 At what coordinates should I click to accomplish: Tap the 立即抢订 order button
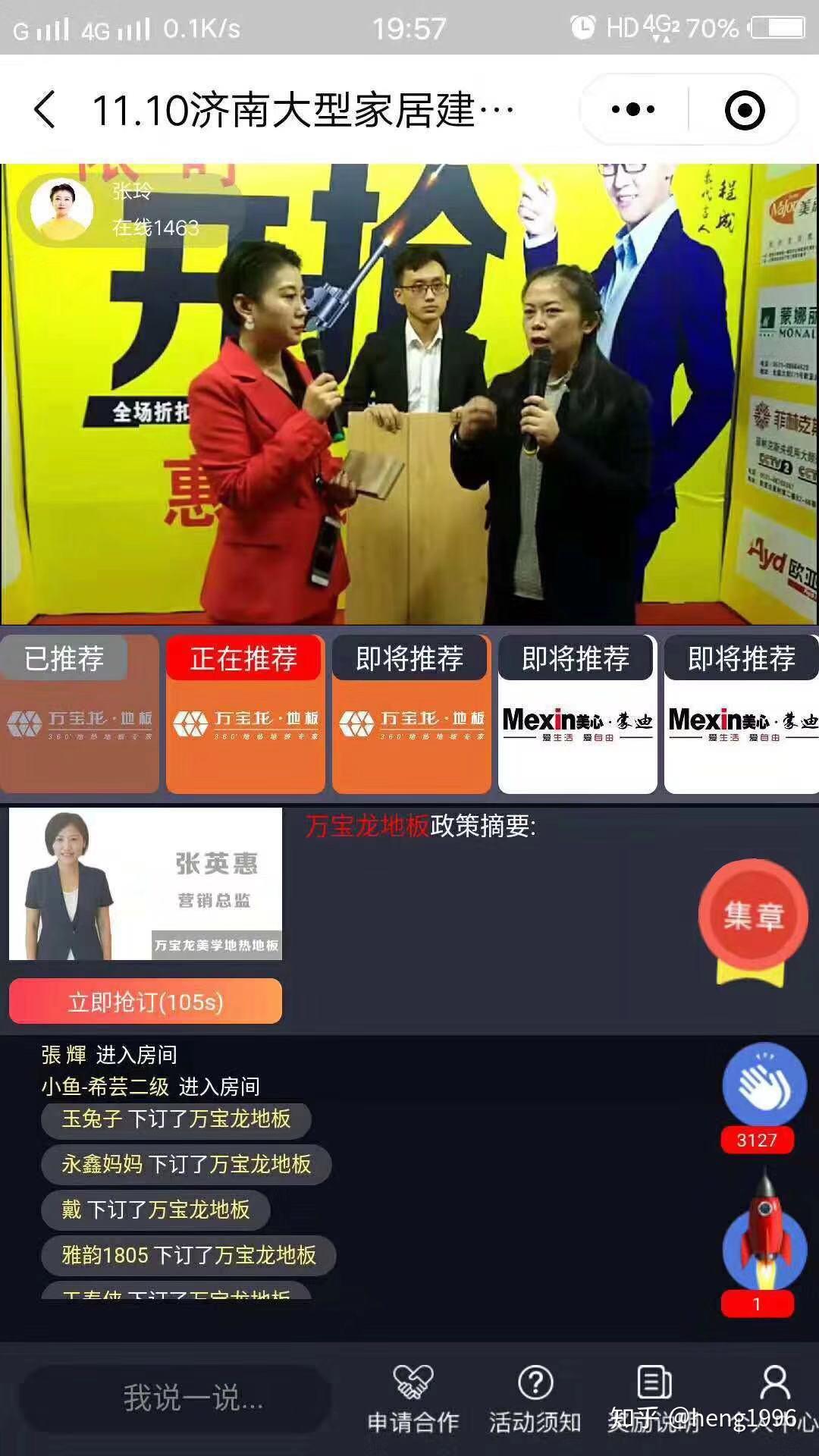coord(146,1002)
